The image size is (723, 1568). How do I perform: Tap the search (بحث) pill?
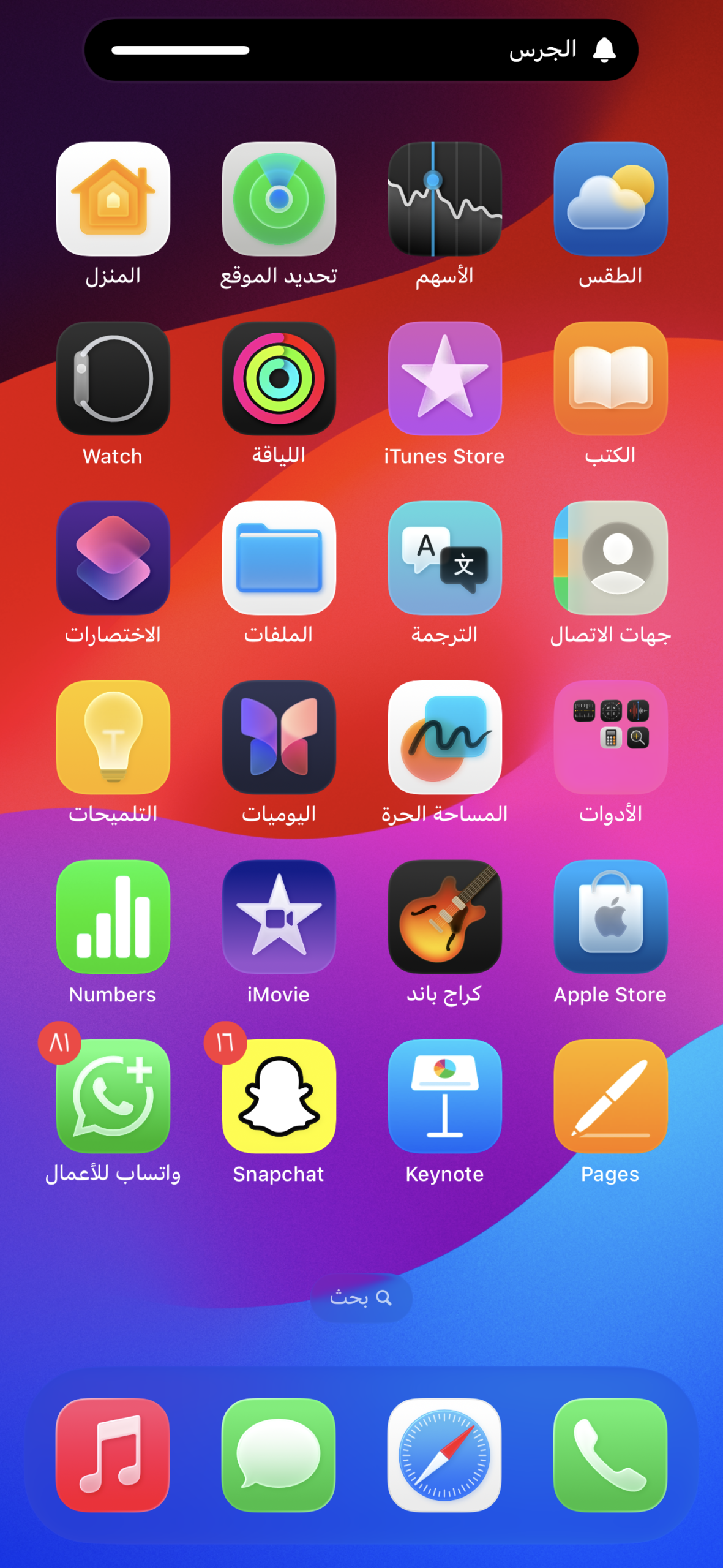pyautogui.click(x=361, y=1297)
